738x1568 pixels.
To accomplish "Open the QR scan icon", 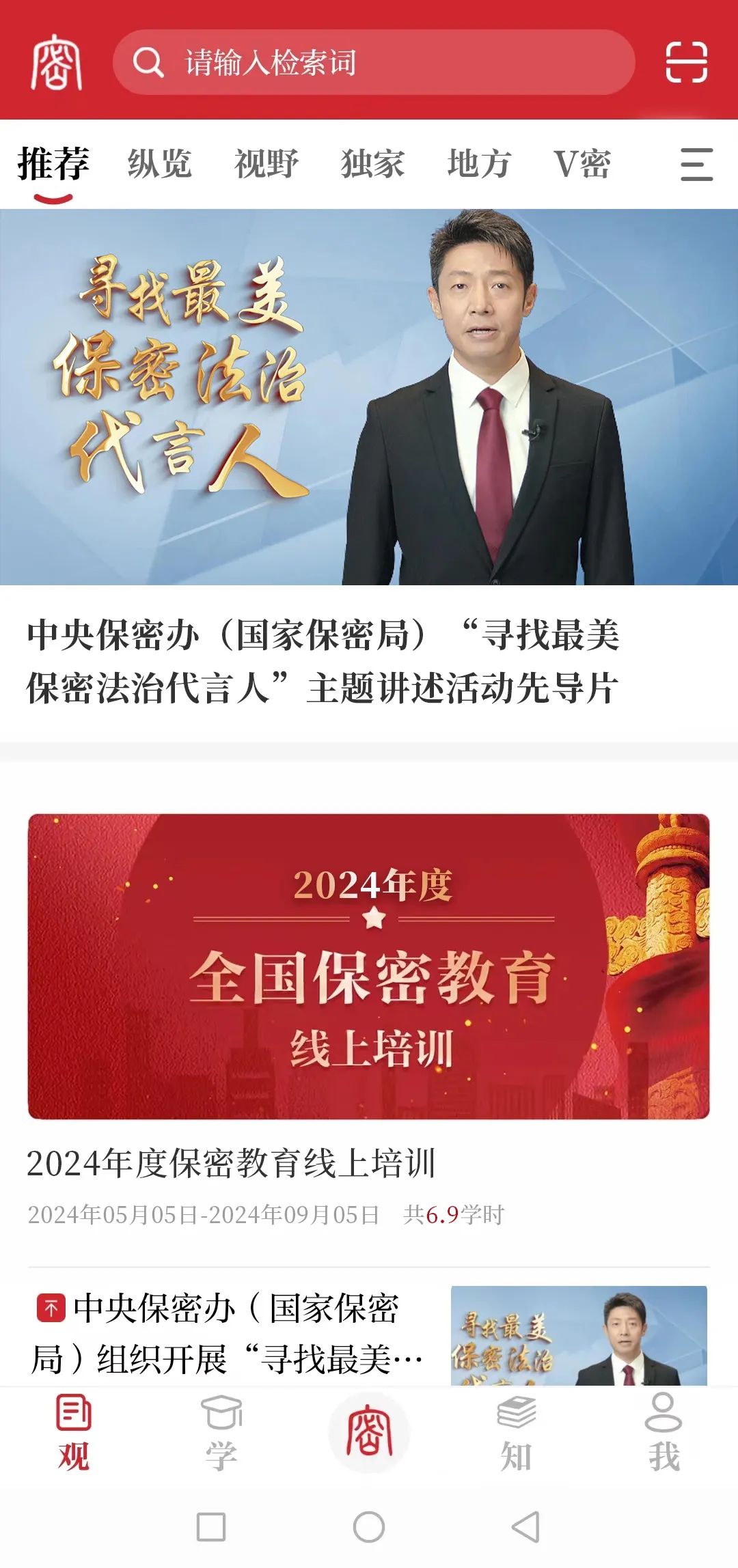I will pos(686,62).
